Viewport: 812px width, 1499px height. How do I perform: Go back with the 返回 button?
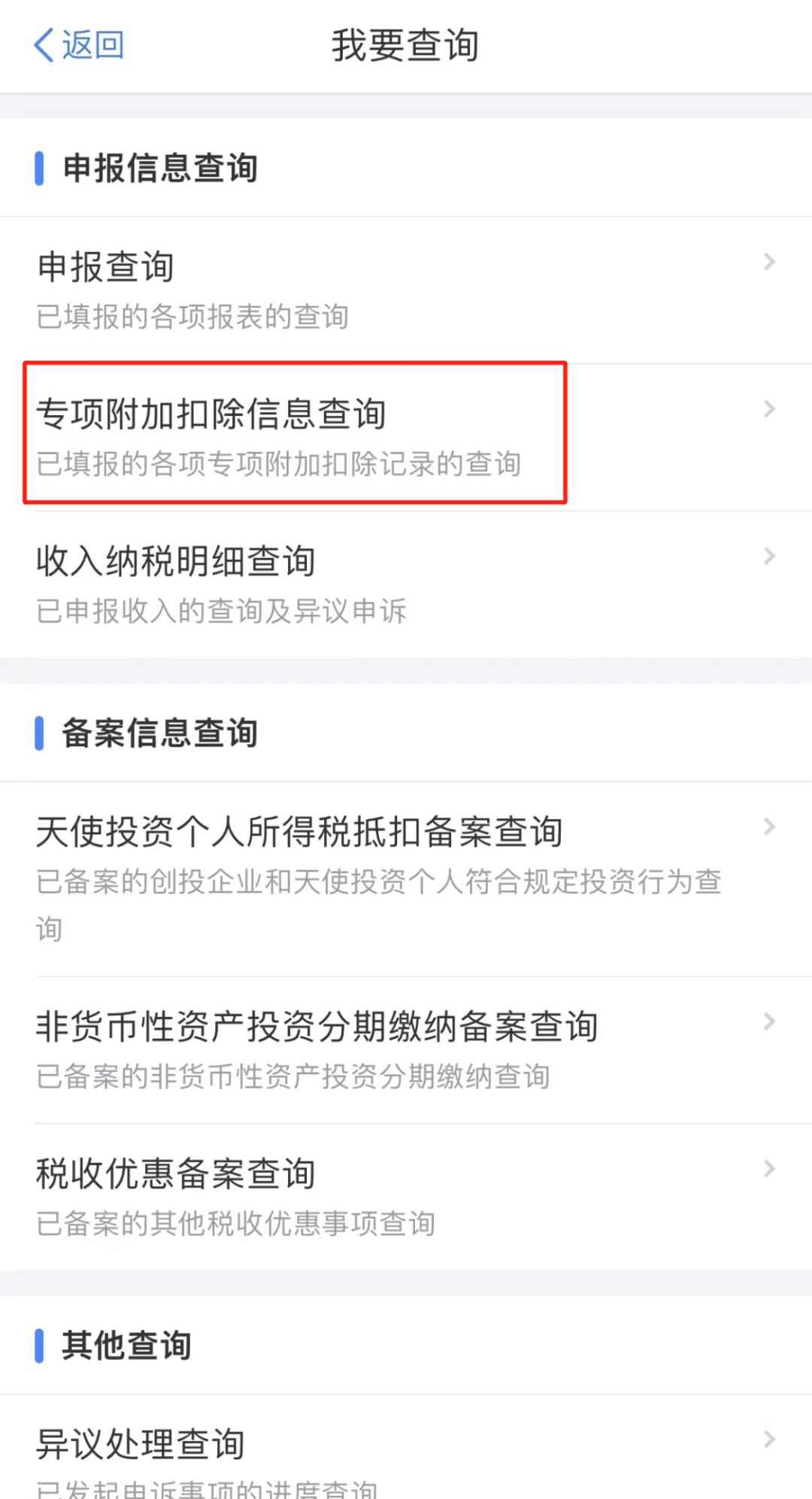79,45
